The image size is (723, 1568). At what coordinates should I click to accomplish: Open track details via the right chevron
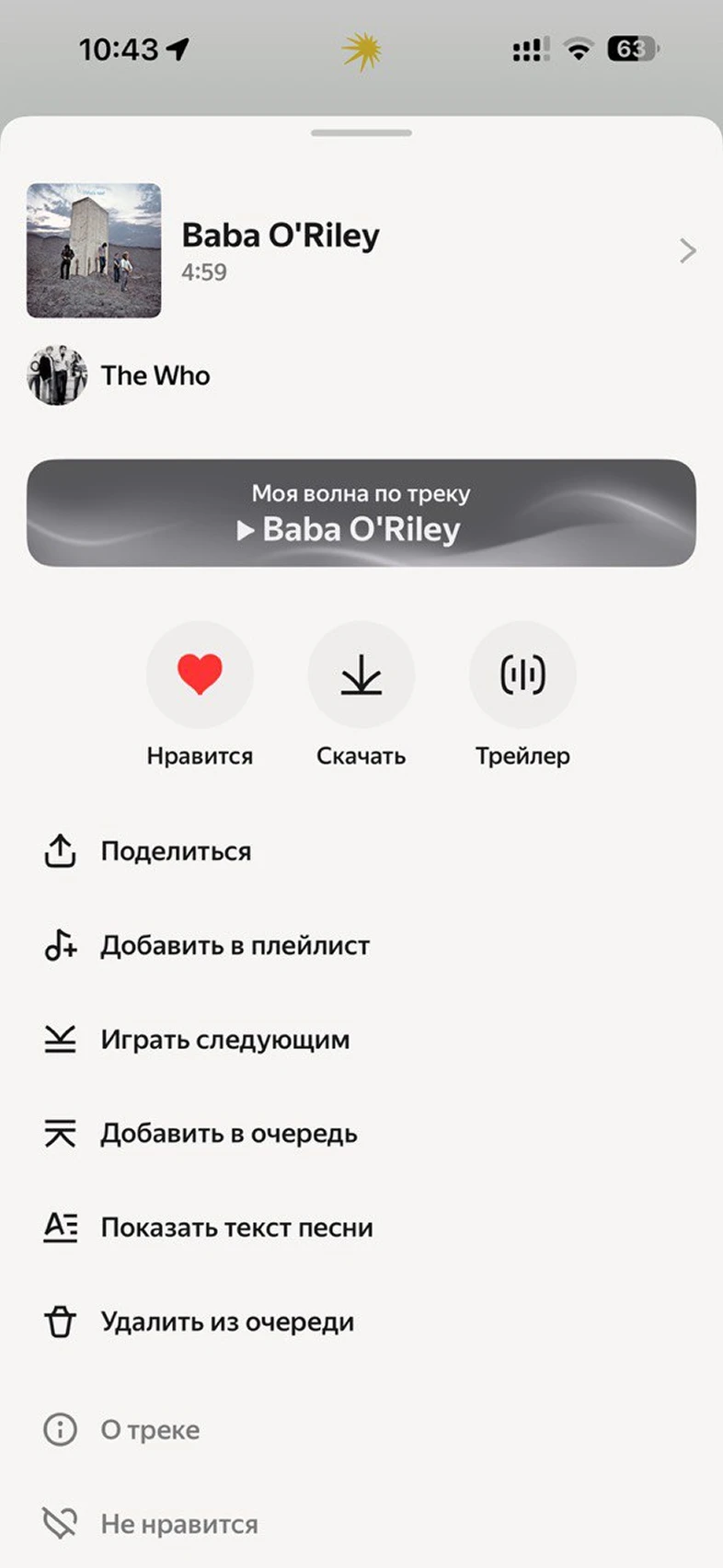(x=686, y=250)
